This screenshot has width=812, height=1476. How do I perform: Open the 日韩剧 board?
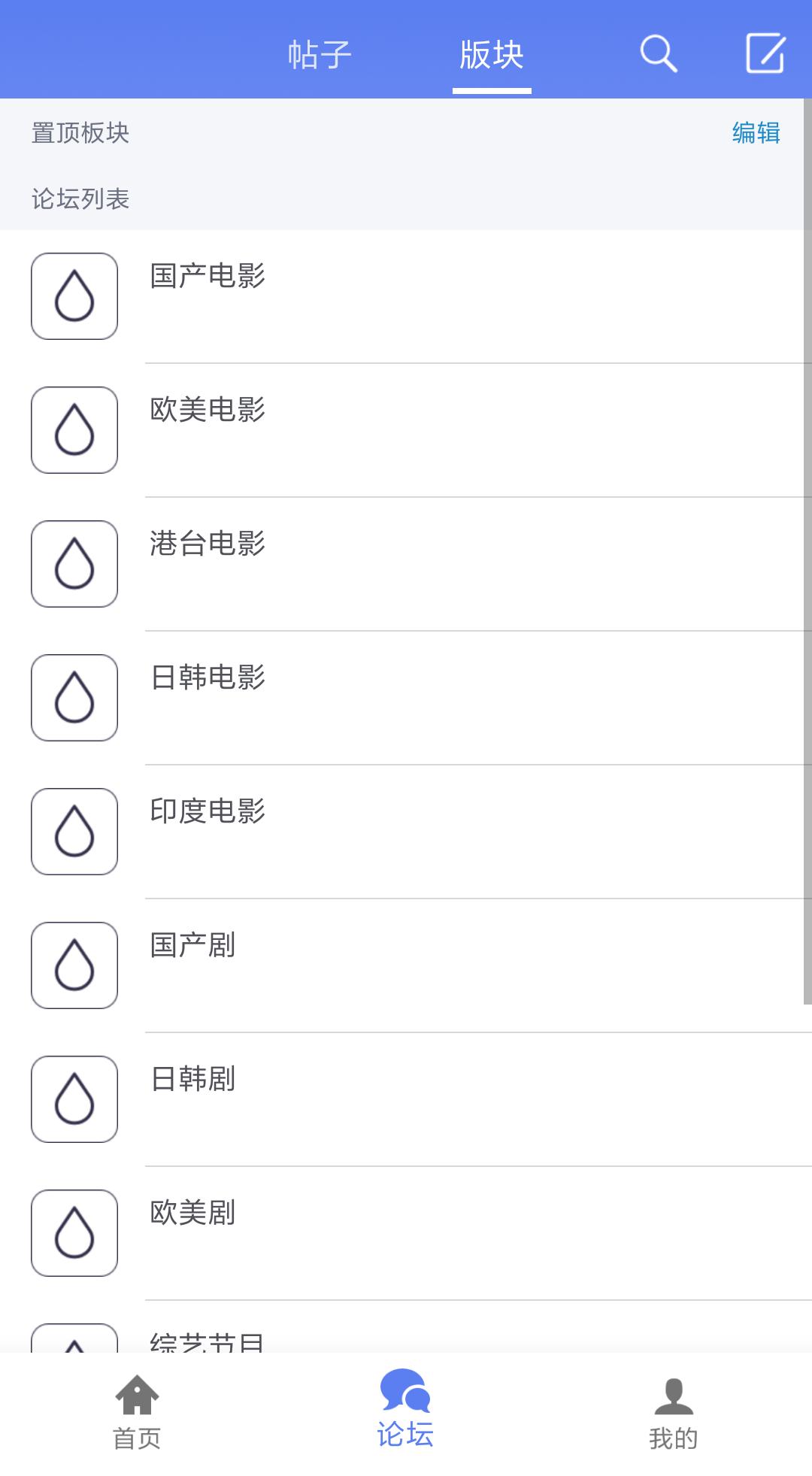406,1099
